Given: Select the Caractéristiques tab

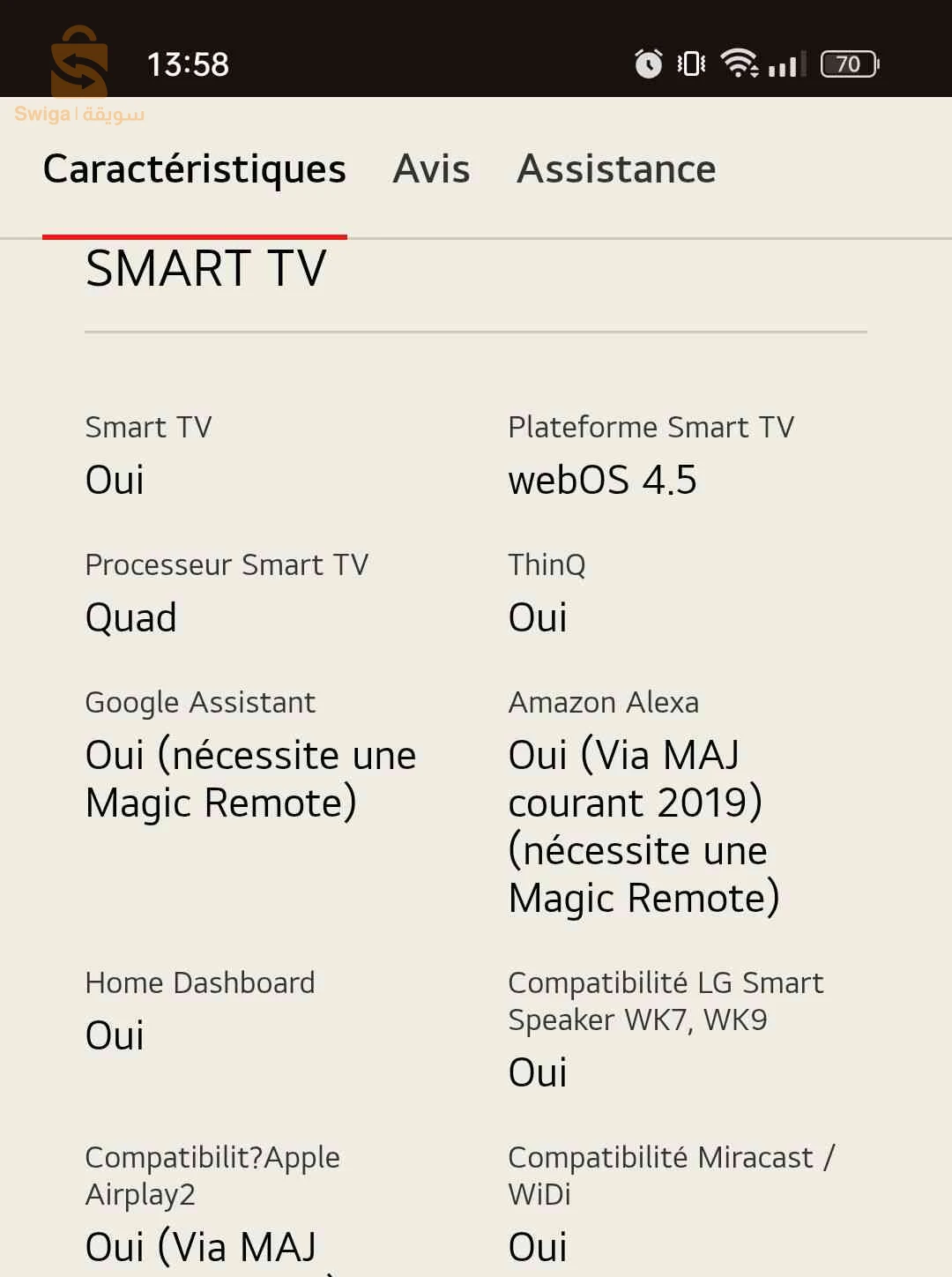Looking at the screenshot, I should (x=195, y=169).
